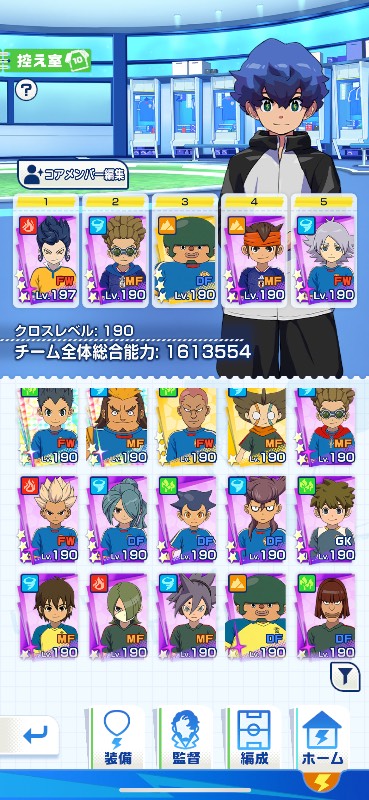
Task: Choose the spiky blond FW player card
Action: [x=50, y=520]
